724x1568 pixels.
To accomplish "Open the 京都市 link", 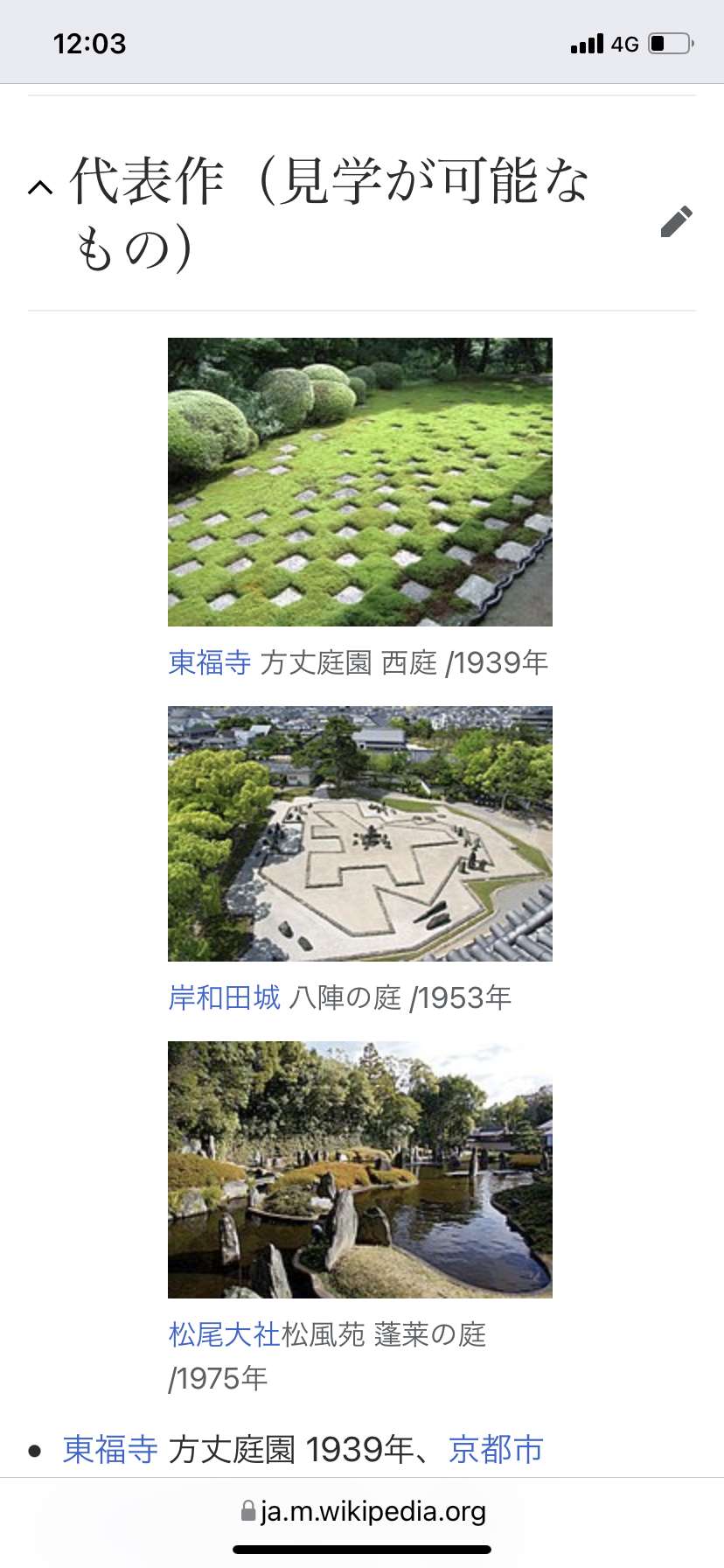I will pyautogui.click(x=496, y=1450).
